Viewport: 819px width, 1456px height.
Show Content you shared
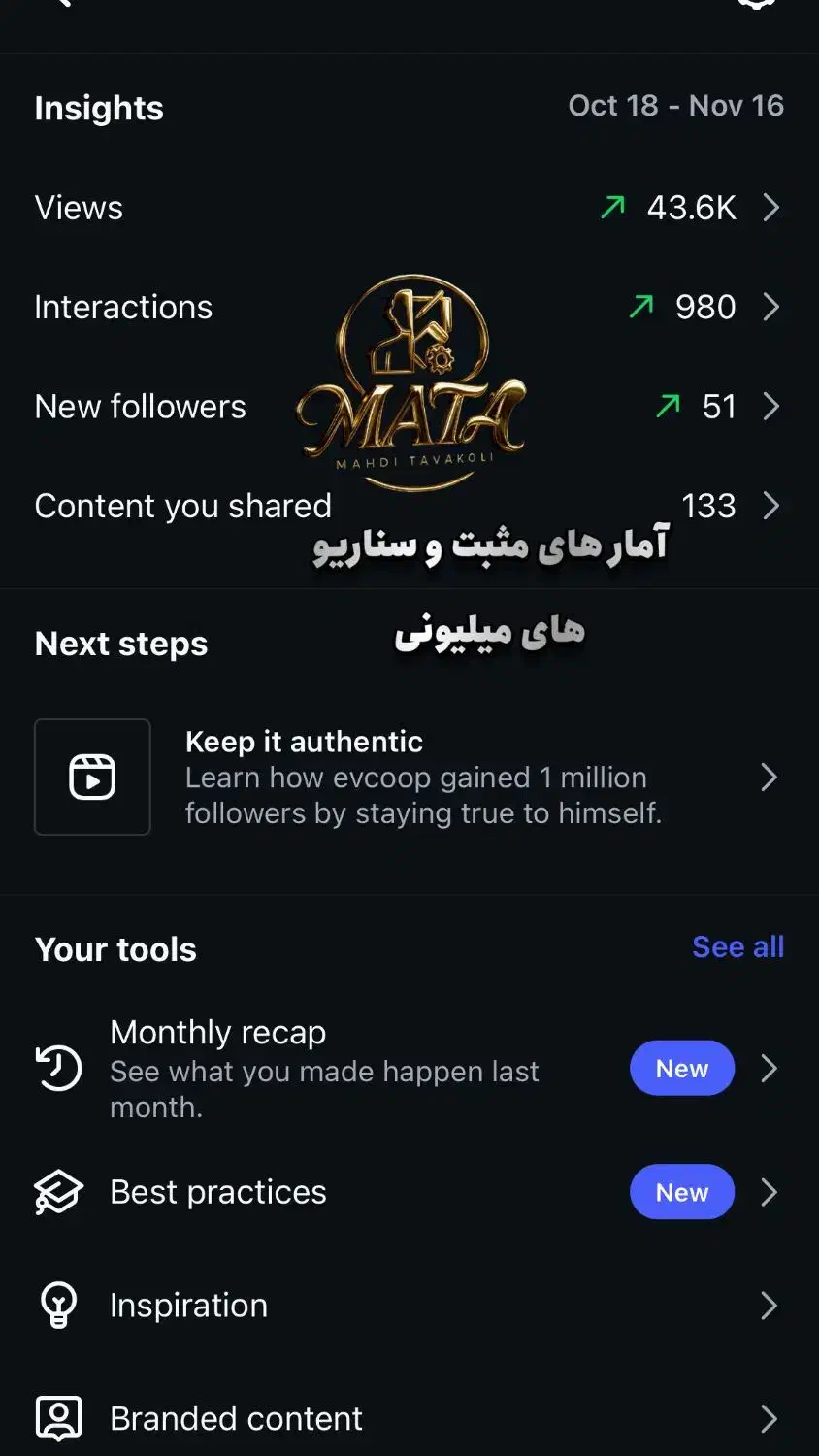(408, 507)
